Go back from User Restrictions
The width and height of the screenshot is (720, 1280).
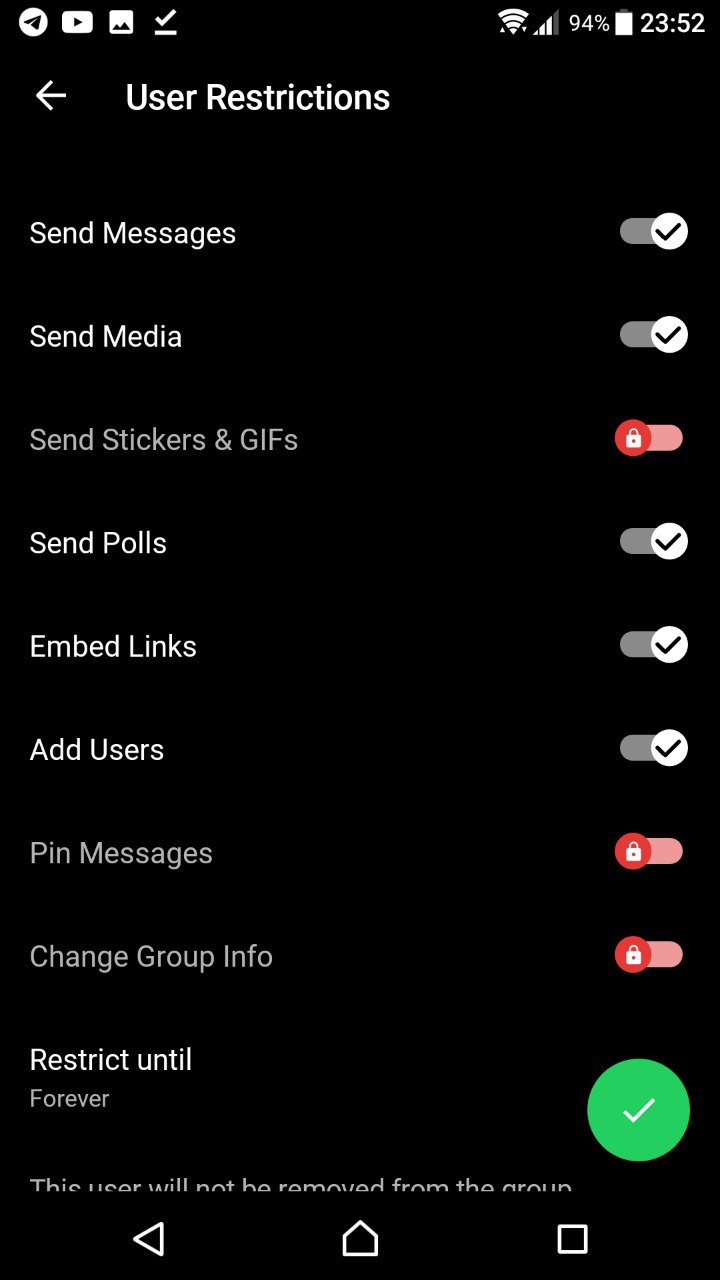pos(51,96)
